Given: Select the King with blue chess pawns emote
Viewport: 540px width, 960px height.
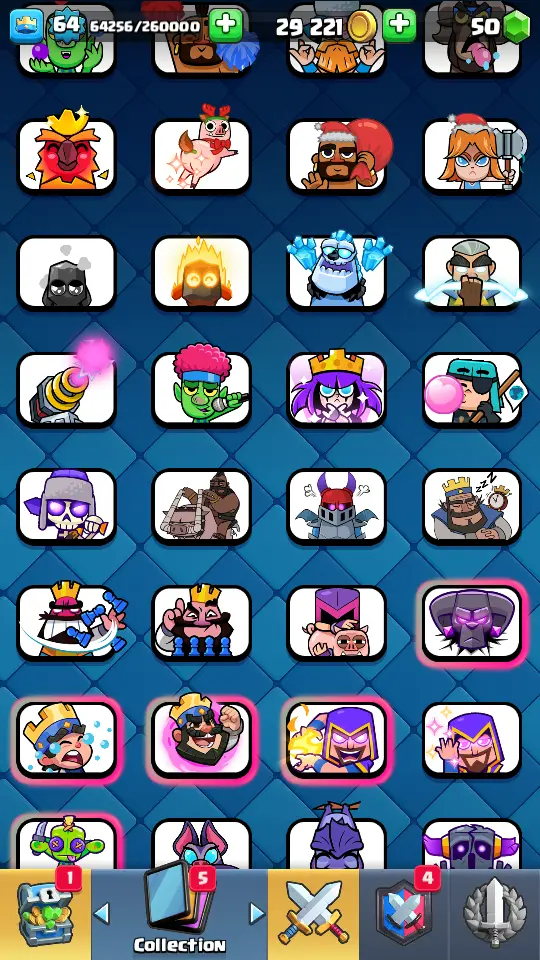Looking at the screenshot, I should coord(201,623).
